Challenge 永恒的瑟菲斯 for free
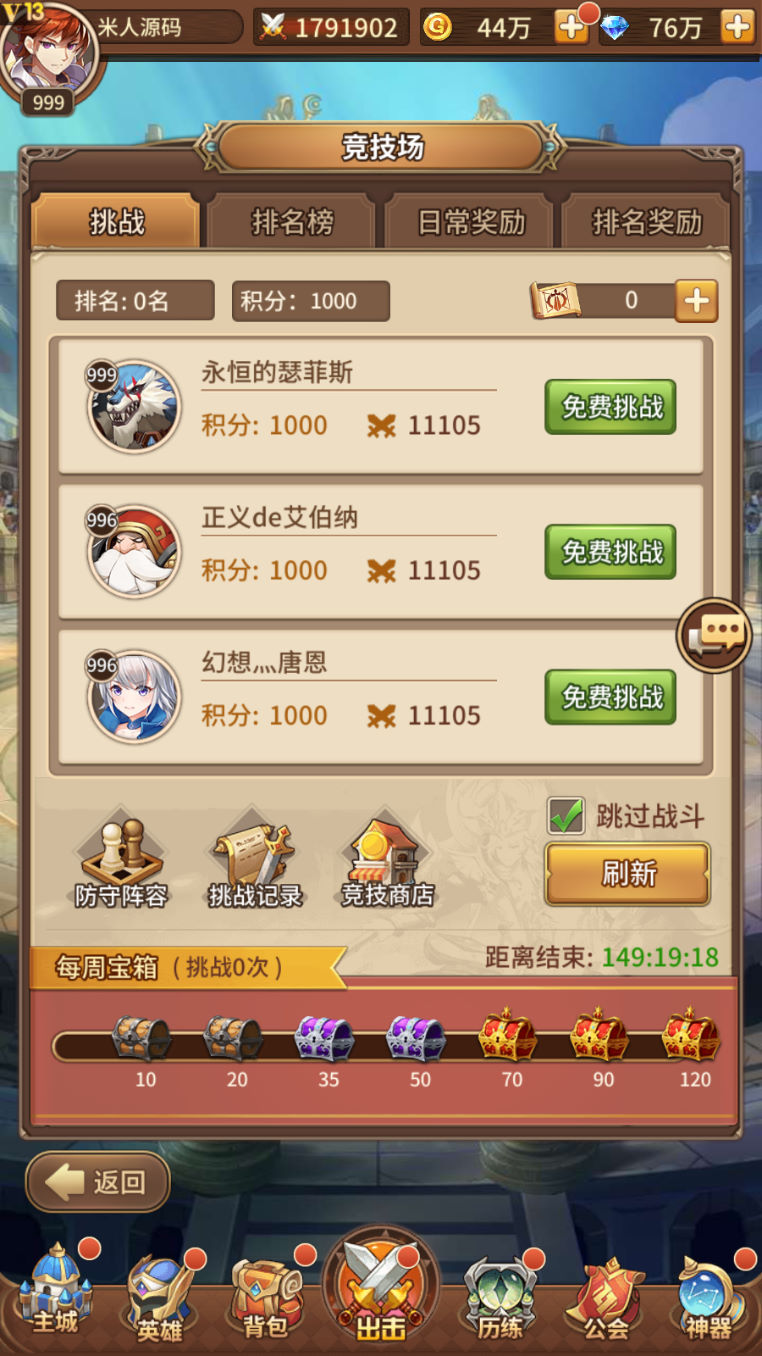 [x=610, y=407]
